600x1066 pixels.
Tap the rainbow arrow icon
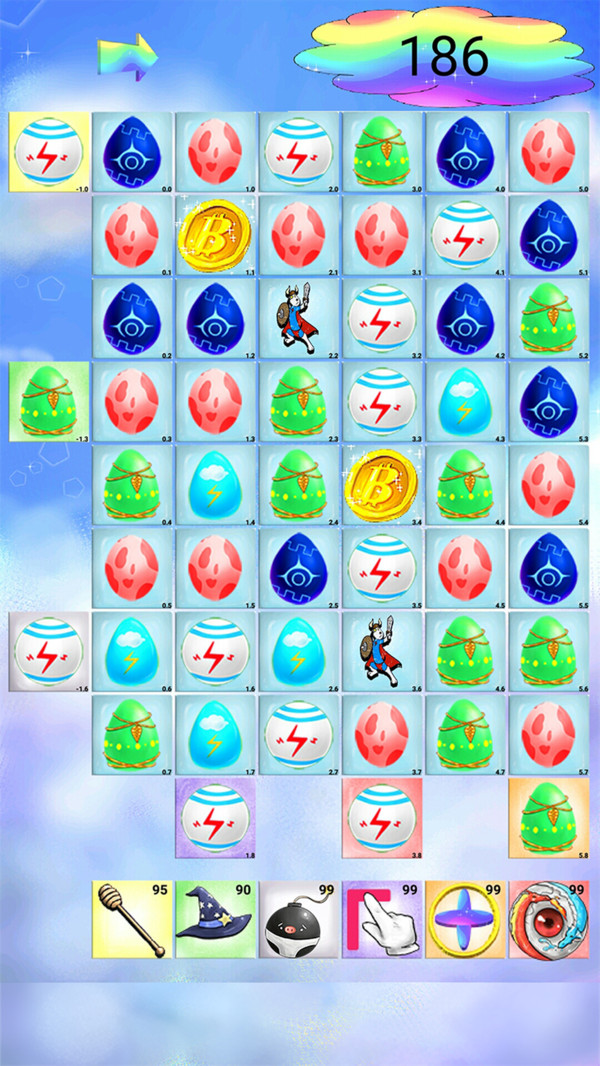coord(128,55)
